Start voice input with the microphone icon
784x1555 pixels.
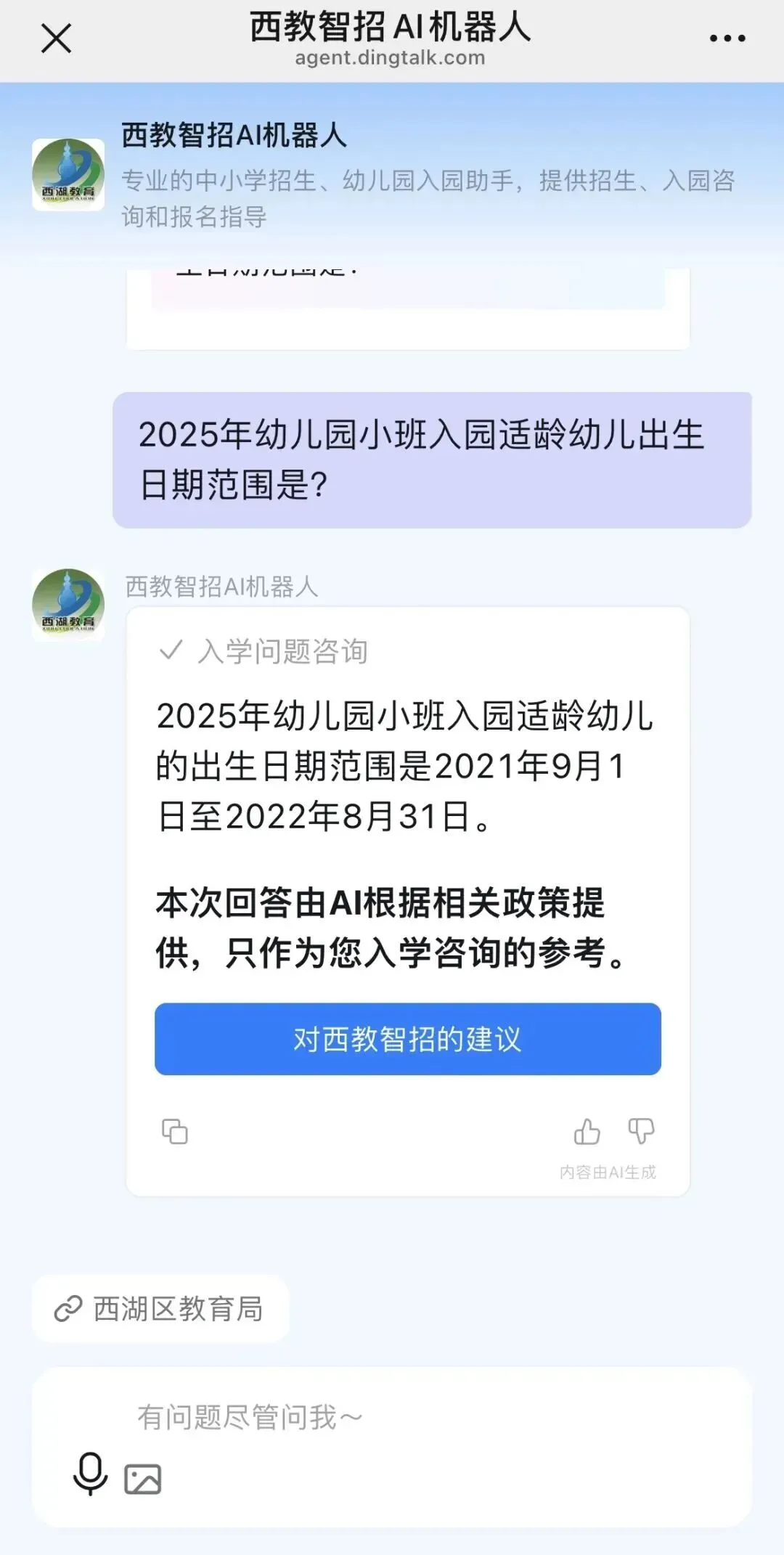tap(91, 1474)
